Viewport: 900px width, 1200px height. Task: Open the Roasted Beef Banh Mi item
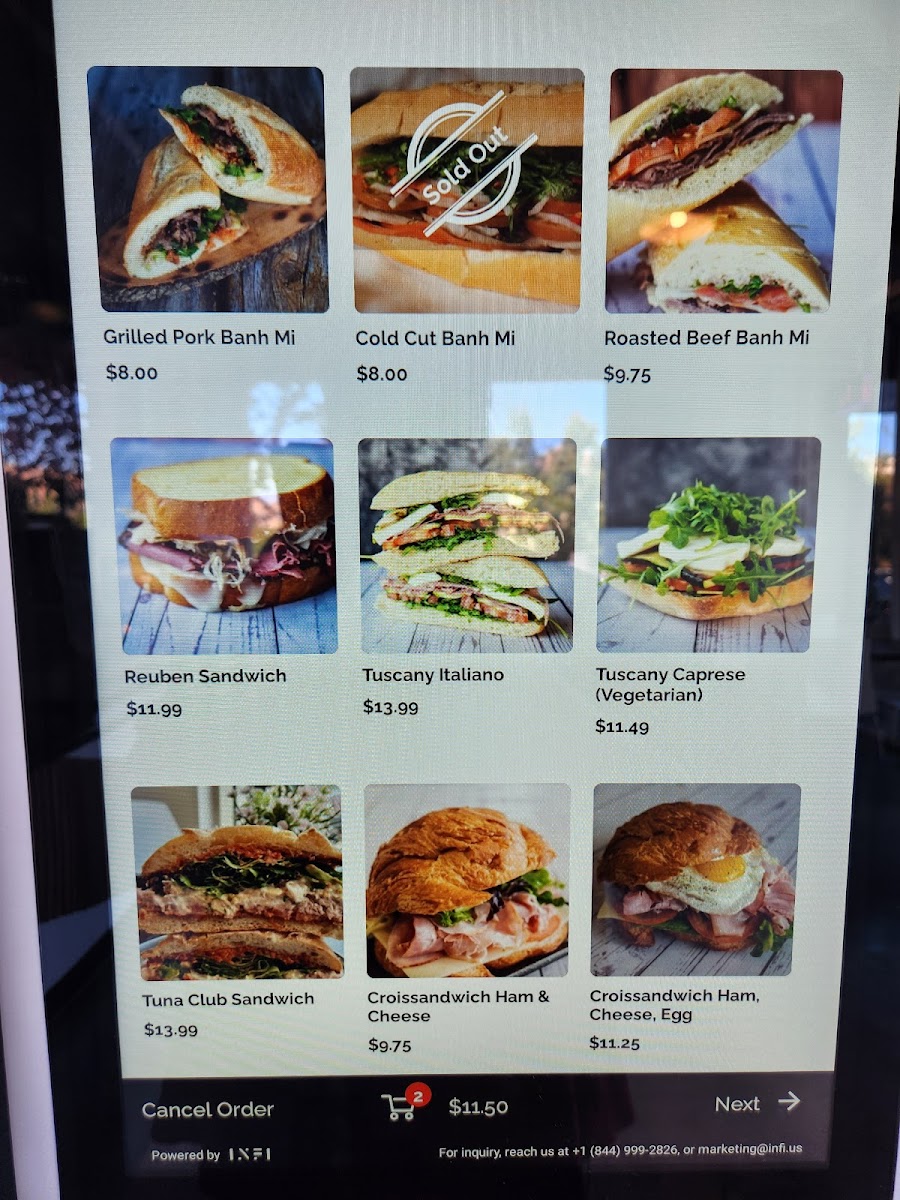pos(725,190)
